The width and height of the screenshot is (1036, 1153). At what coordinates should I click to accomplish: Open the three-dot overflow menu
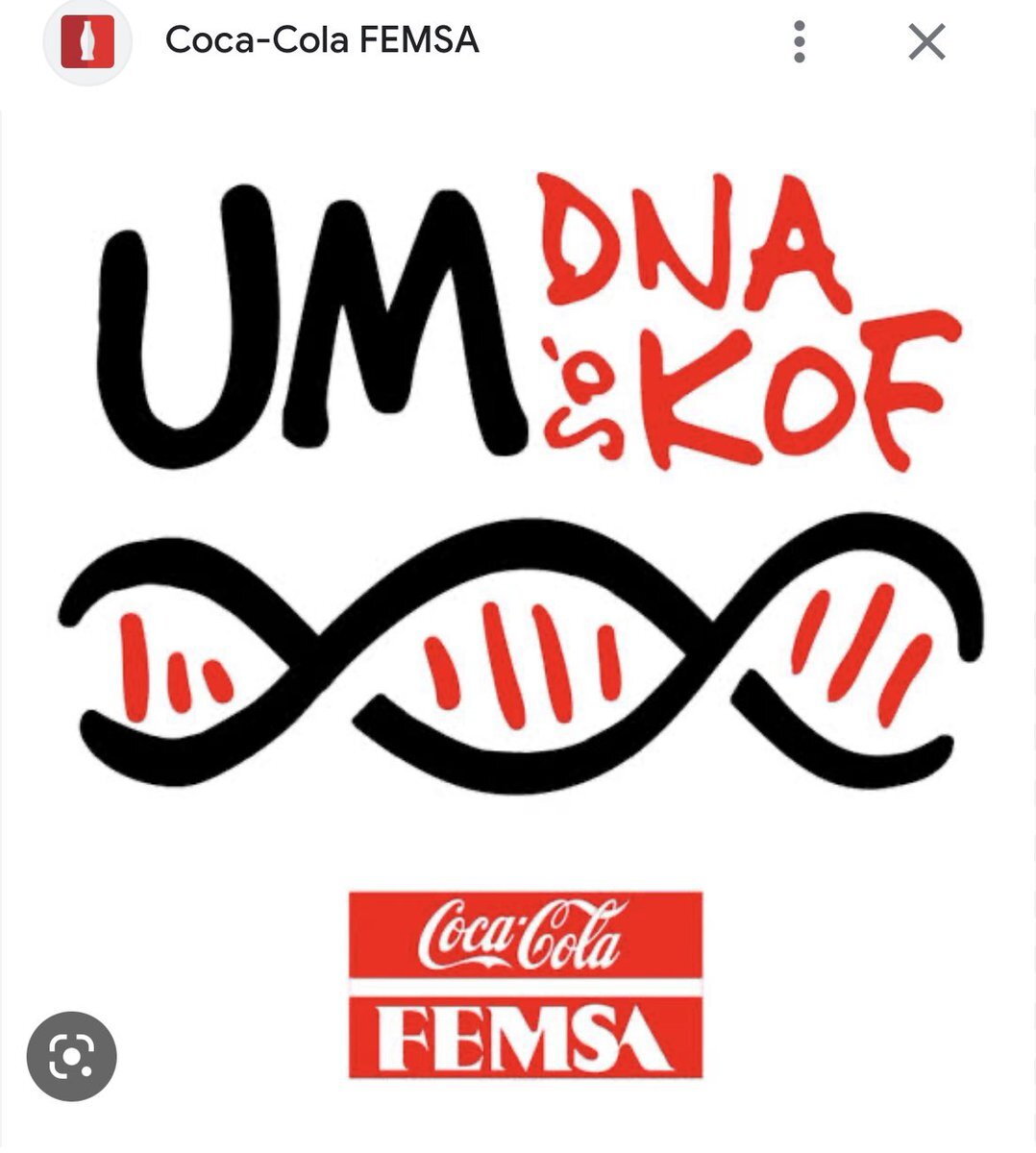tap(799, 41)
